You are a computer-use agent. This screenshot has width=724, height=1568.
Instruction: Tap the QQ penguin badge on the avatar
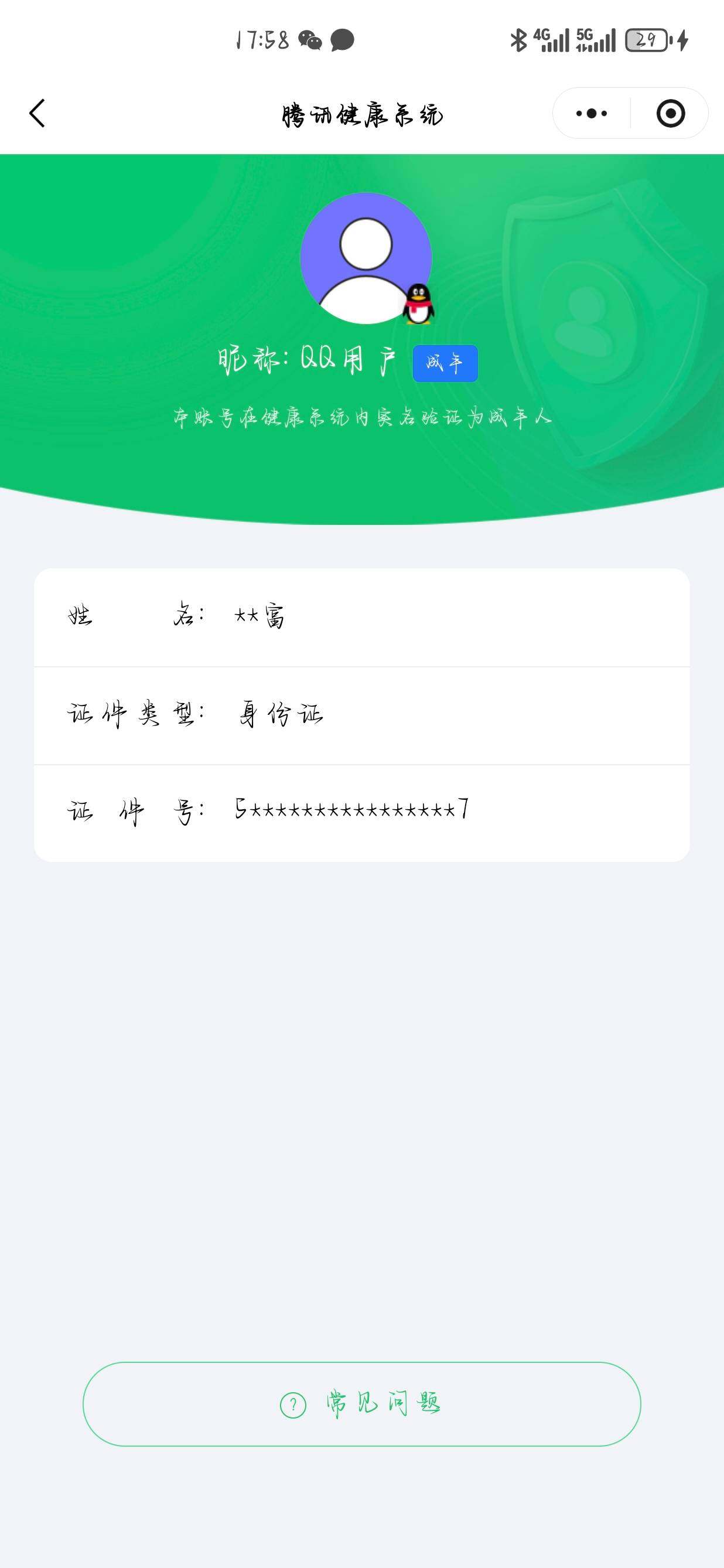[x=418, y=304]
